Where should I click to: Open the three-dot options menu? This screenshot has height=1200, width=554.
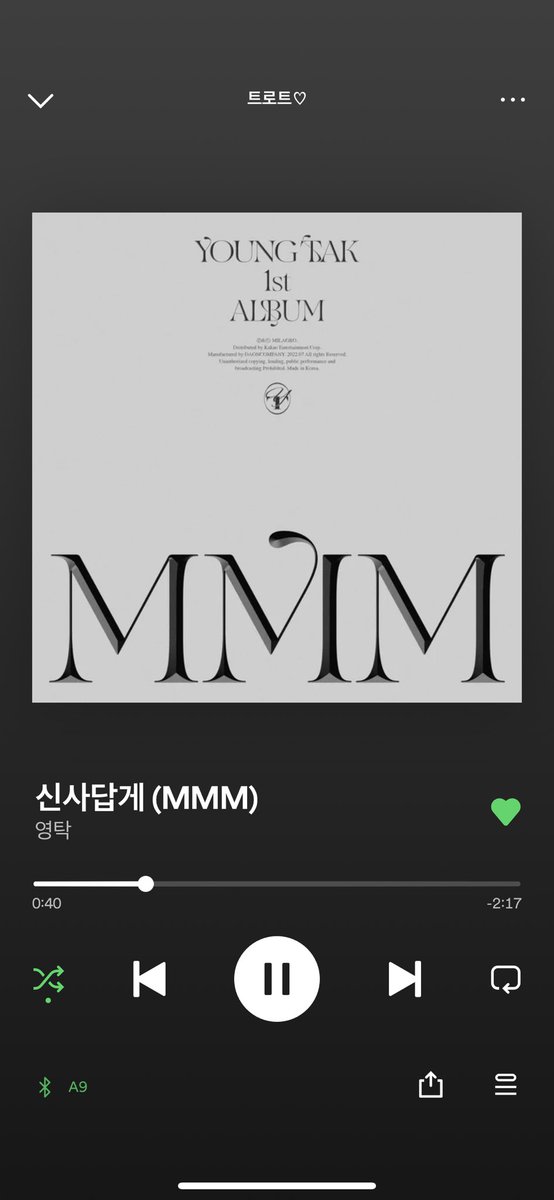click(512, 100)
